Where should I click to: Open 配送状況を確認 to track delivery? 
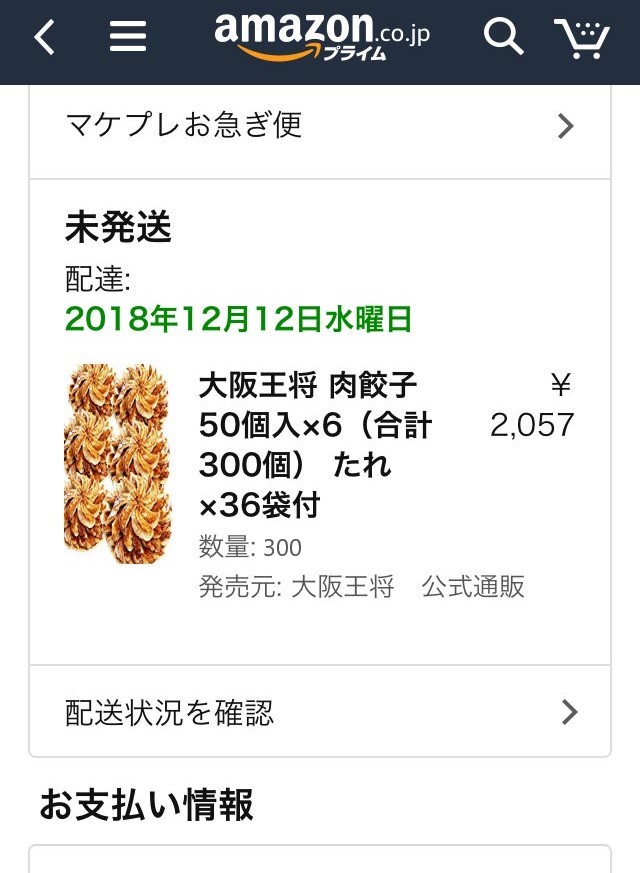(320, 712)
